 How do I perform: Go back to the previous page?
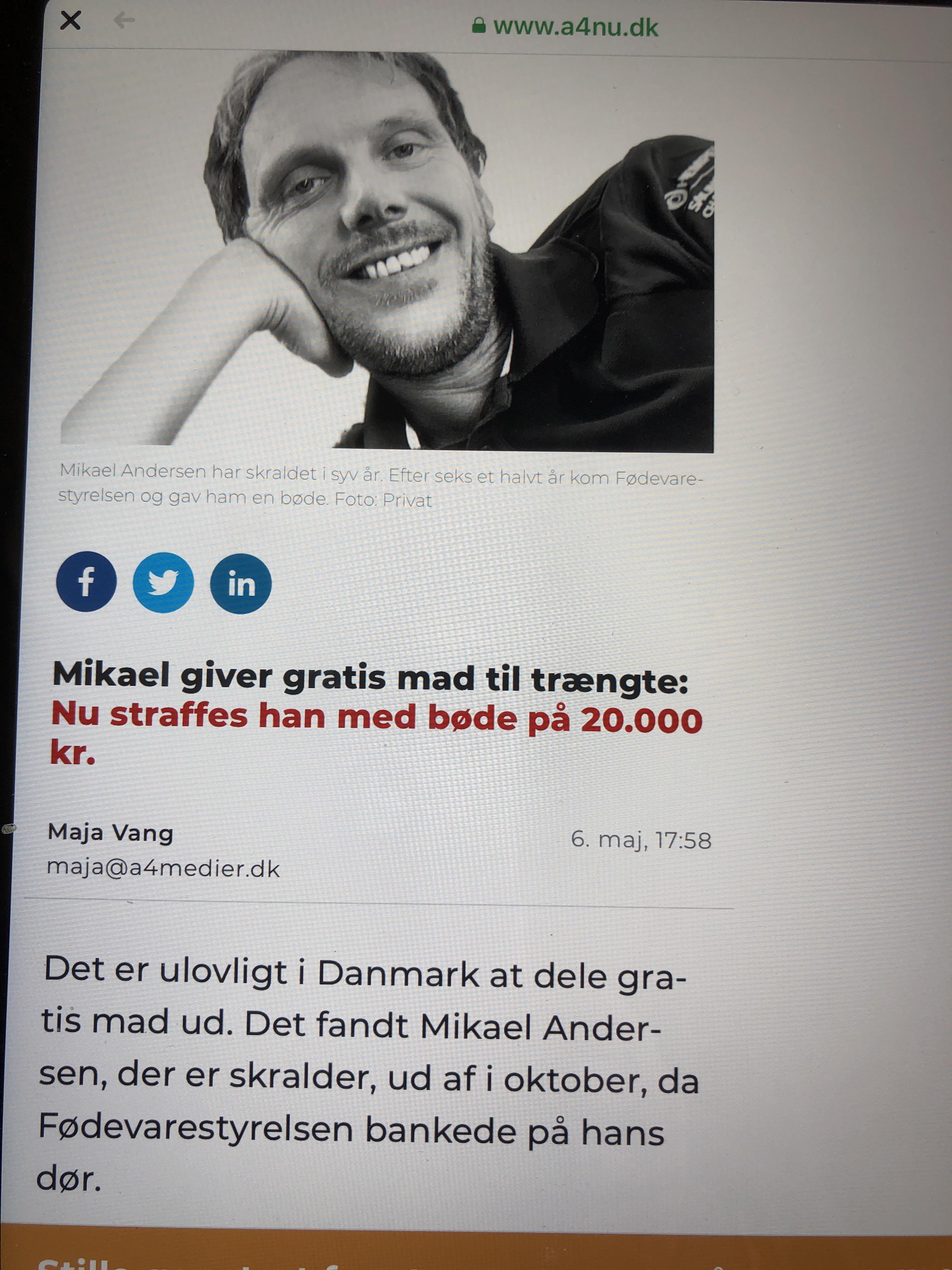[124, 21]
